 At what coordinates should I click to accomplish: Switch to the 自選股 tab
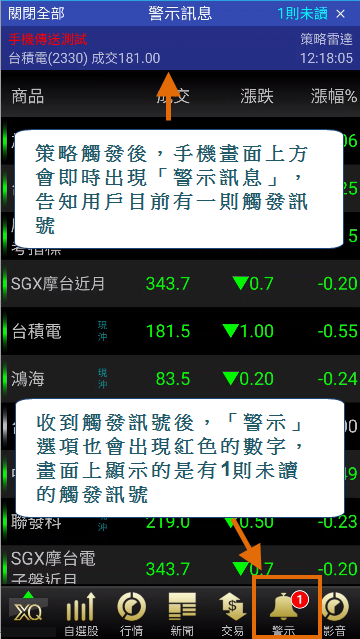pos(81,613)
